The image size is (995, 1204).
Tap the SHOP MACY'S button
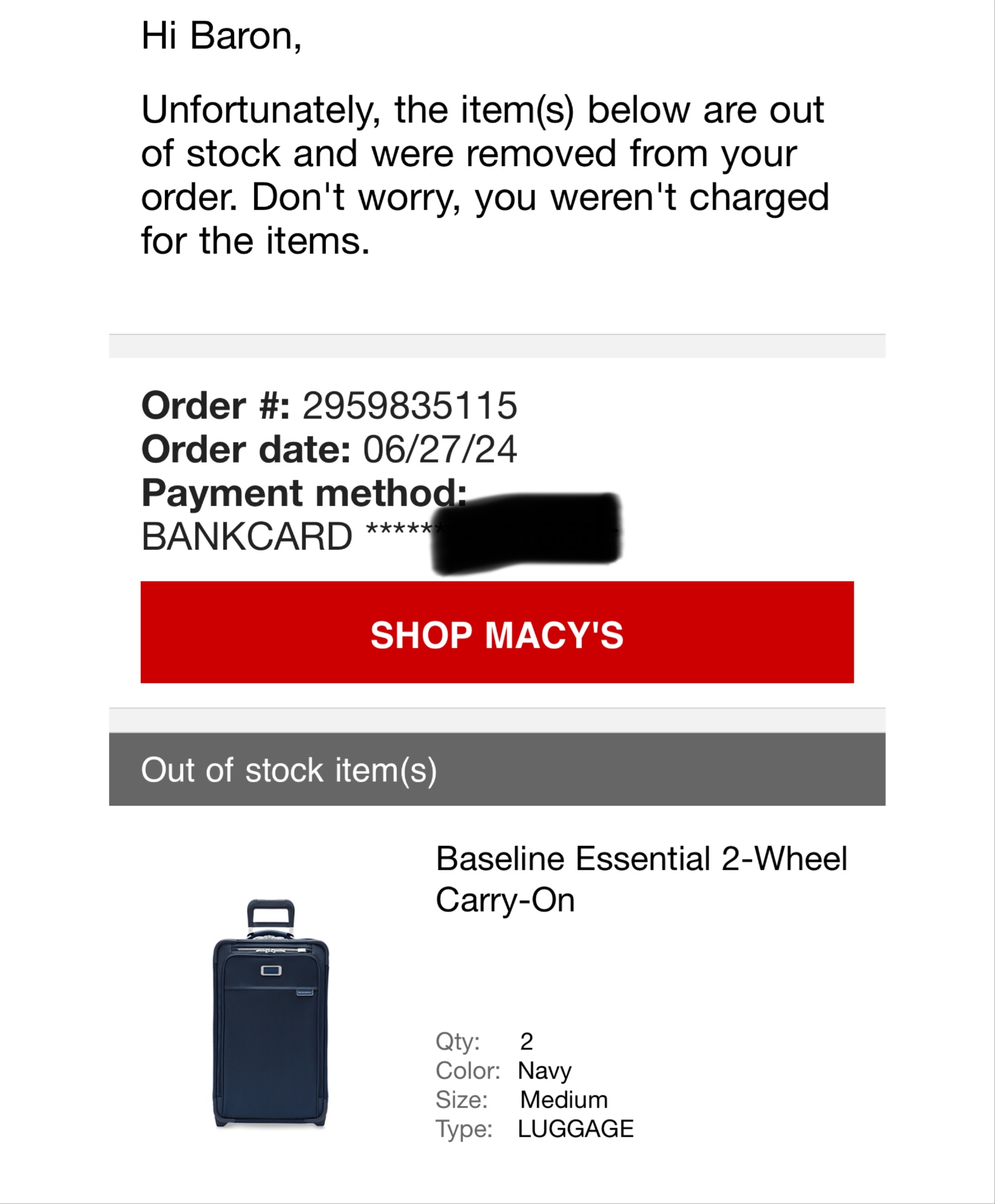tap(497, 633)
